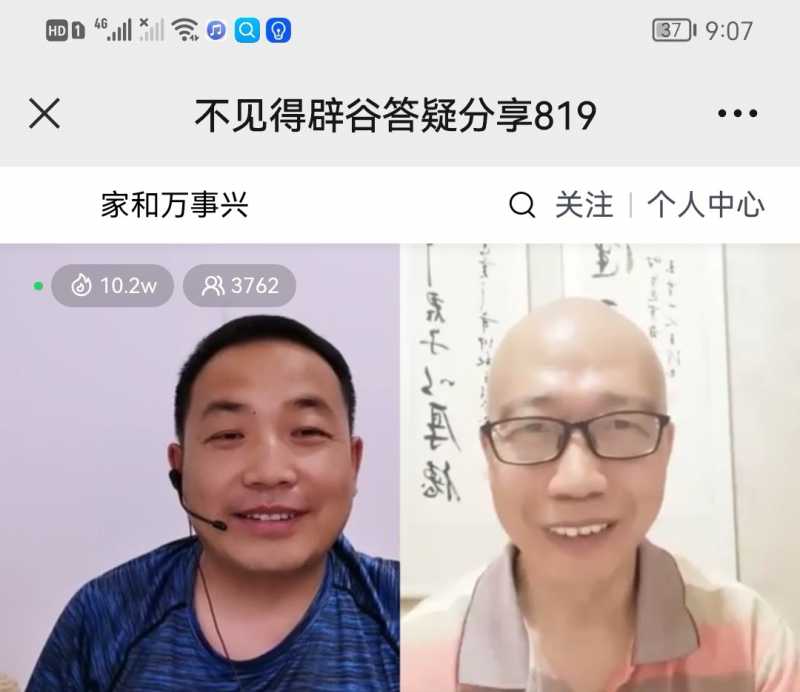Open the 家和万事兴 channel name

click(x=175, y=206)
